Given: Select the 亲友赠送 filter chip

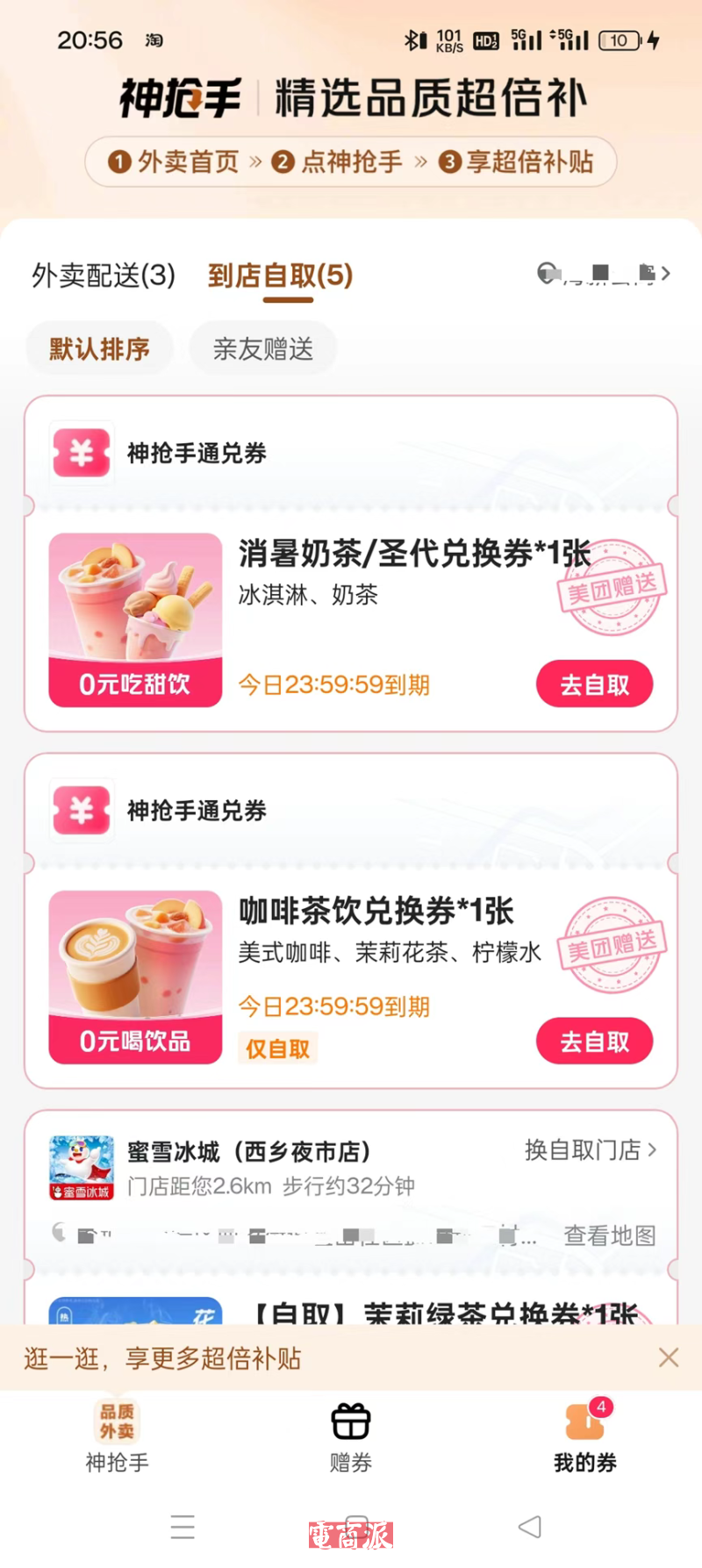Looking at the screenshot, I should (x=262, y=349).
